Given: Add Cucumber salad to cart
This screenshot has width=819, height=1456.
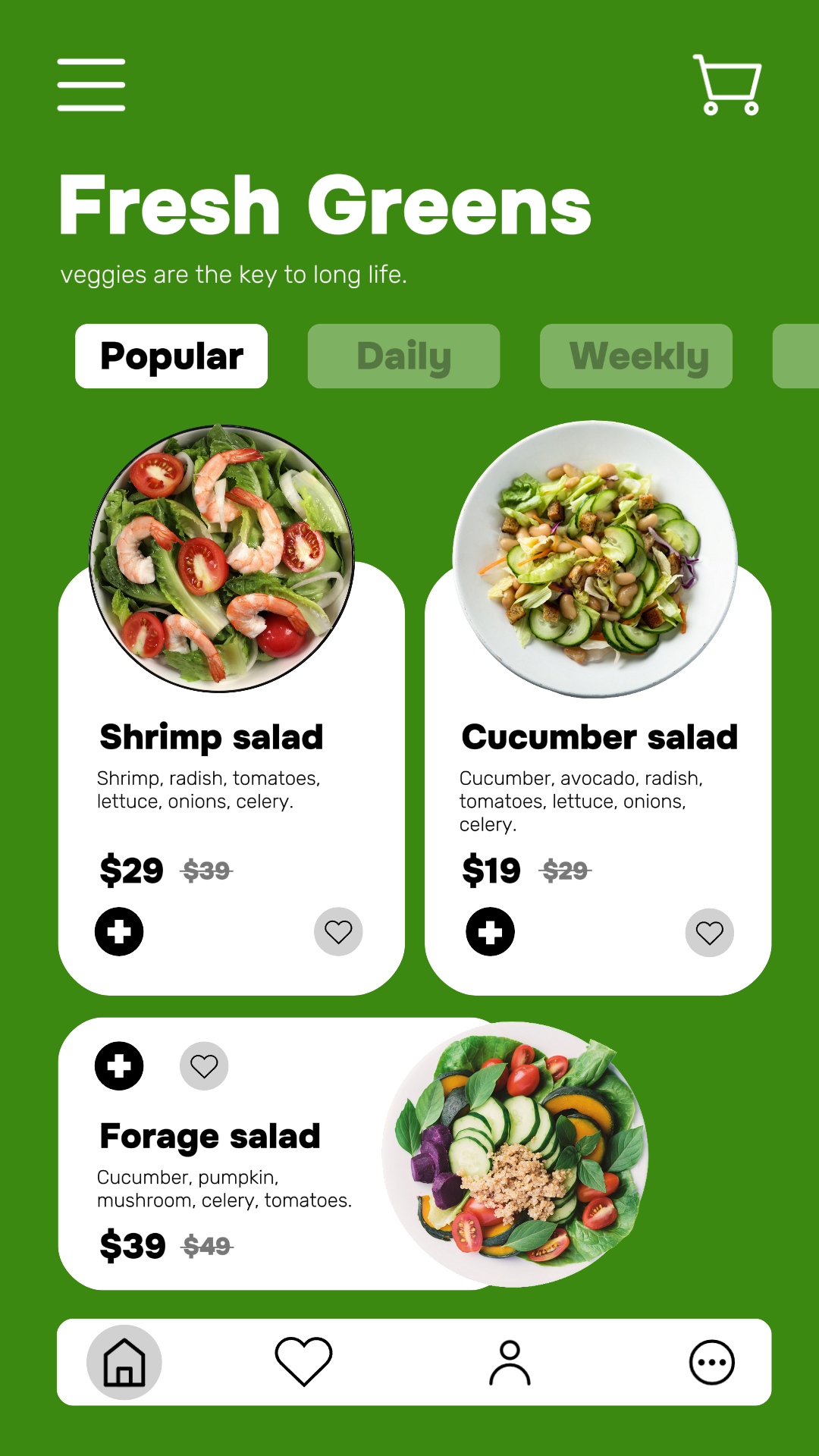Looking at the screenshot, I should coord(490,932).
